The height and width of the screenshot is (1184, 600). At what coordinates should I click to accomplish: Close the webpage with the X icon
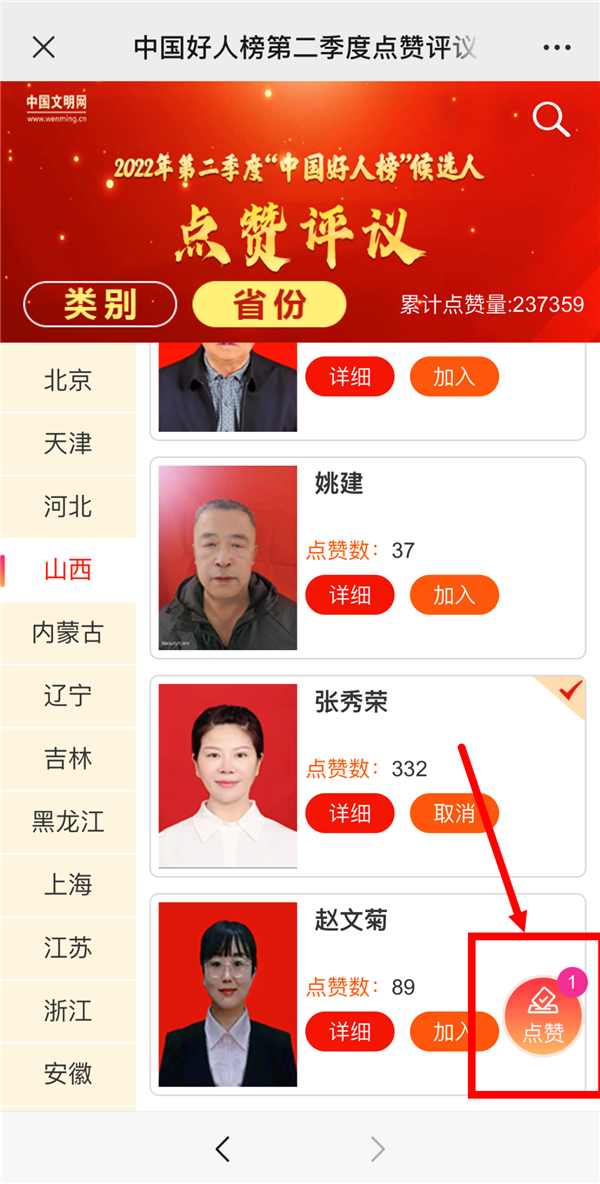[44, 47]
